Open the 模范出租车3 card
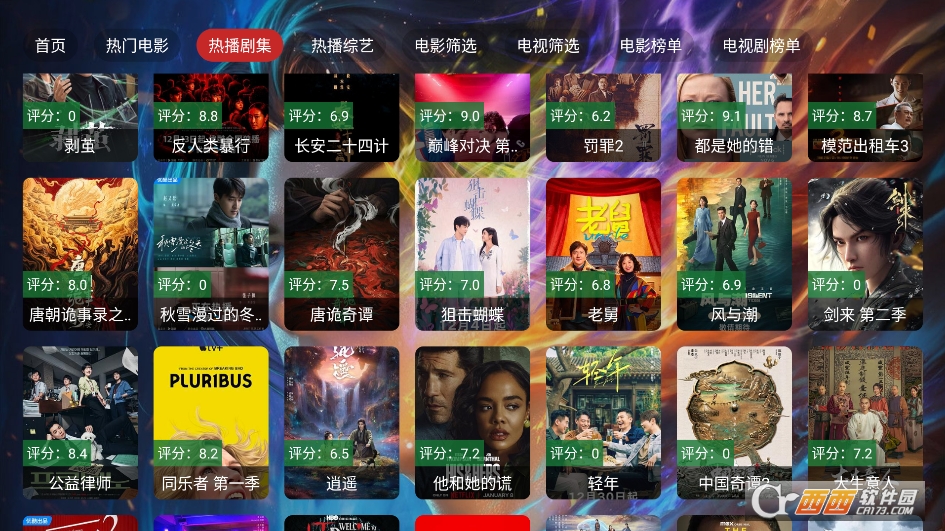This screenshot has height=531, width=945. click(x=865, y=118)
